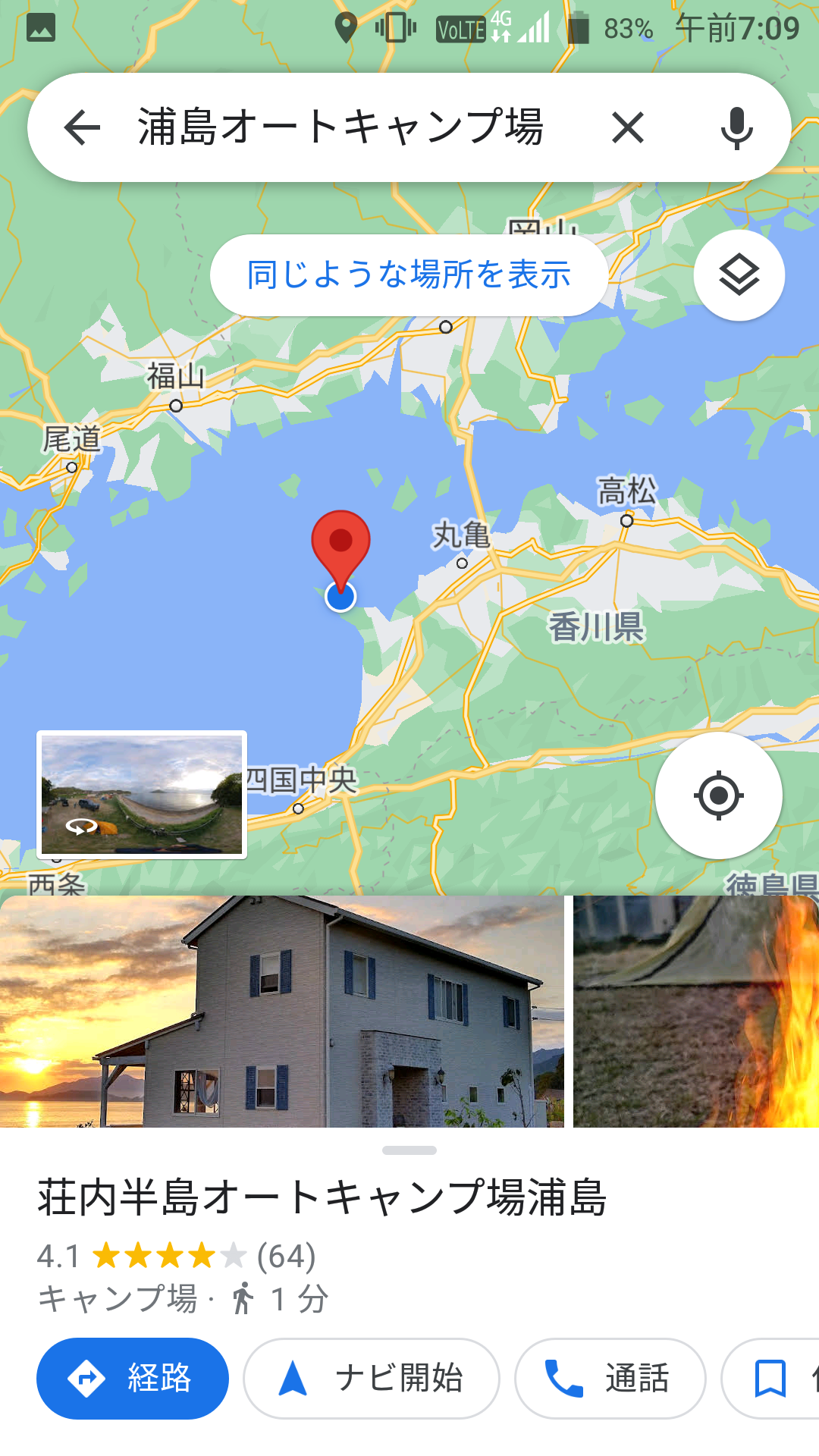Open 荘内半島オートキャンプ場浦島 place details
The height and width of the screenshot is (1456, 819).
[322, 1197]
